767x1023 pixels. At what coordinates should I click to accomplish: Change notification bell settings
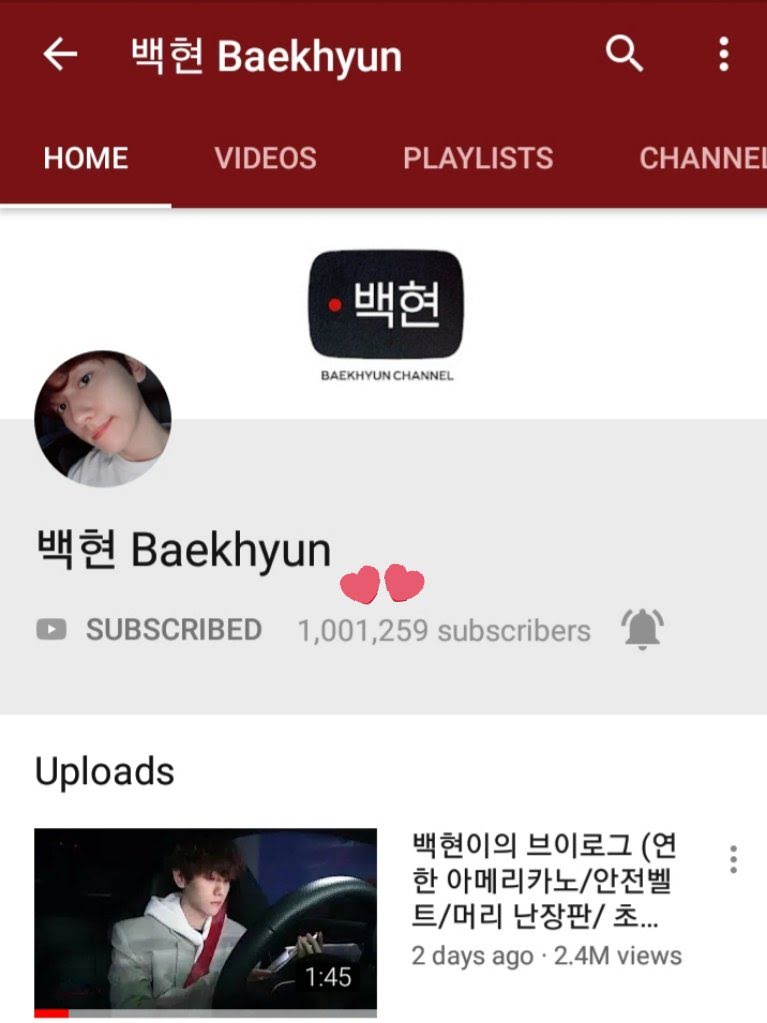[643, 630]
